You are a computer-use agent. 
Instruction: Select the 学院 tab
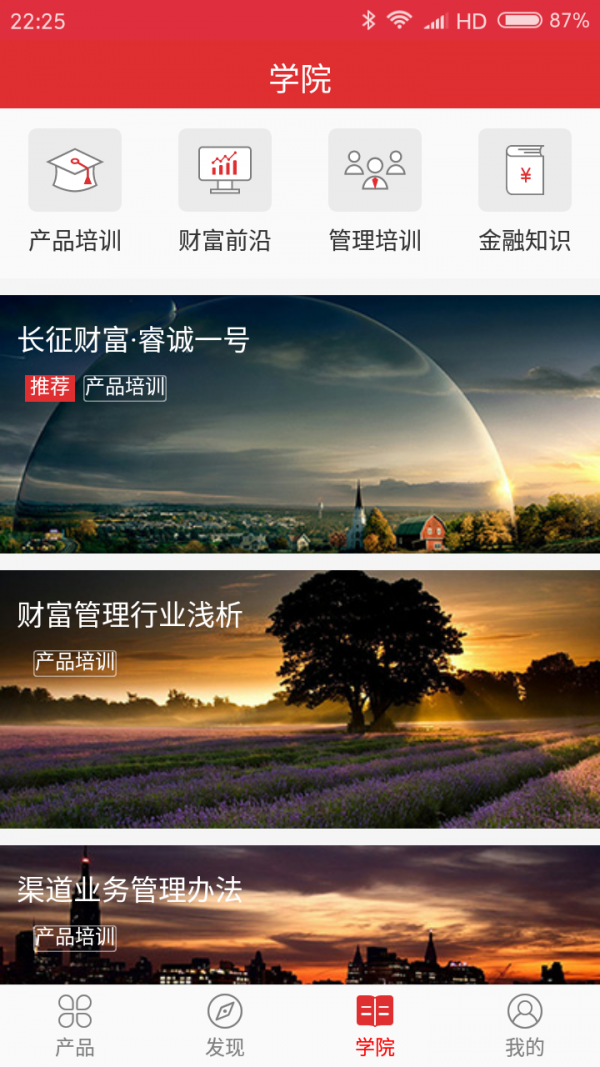tap(375, 1026)
